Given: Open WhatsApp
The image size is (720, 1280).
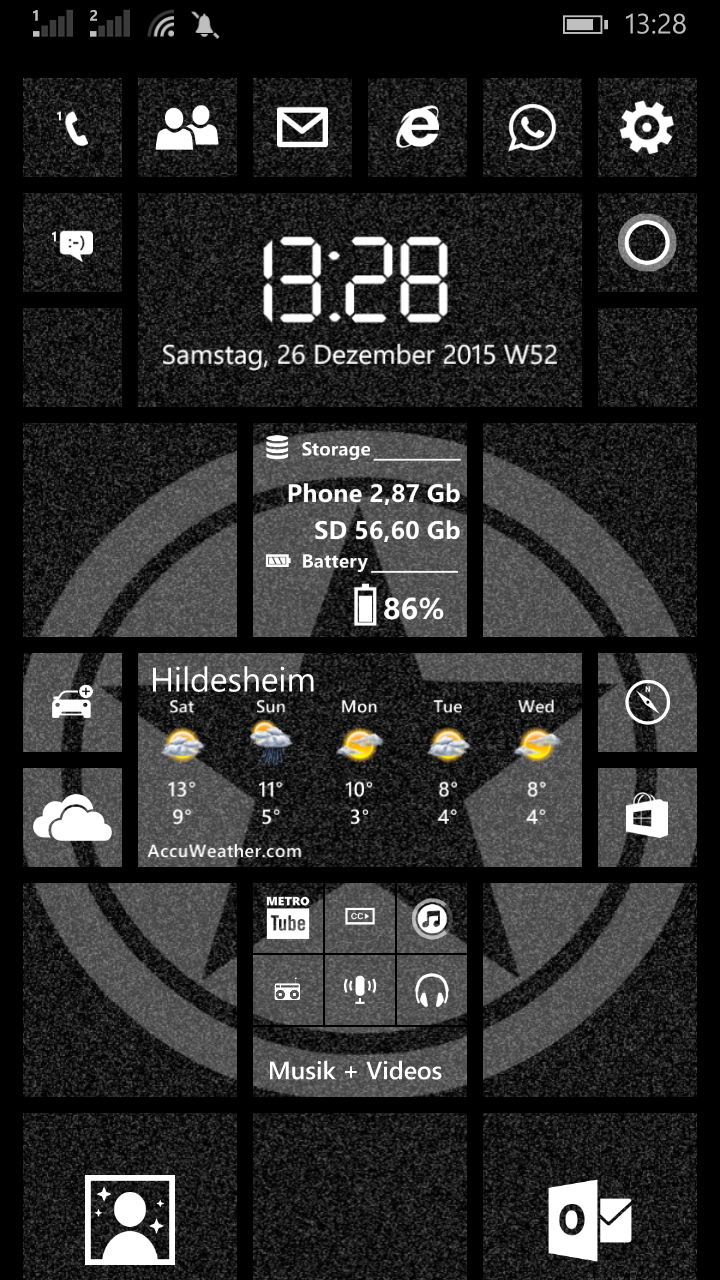Looking at the screenshot, I should [x=532, y=128].
